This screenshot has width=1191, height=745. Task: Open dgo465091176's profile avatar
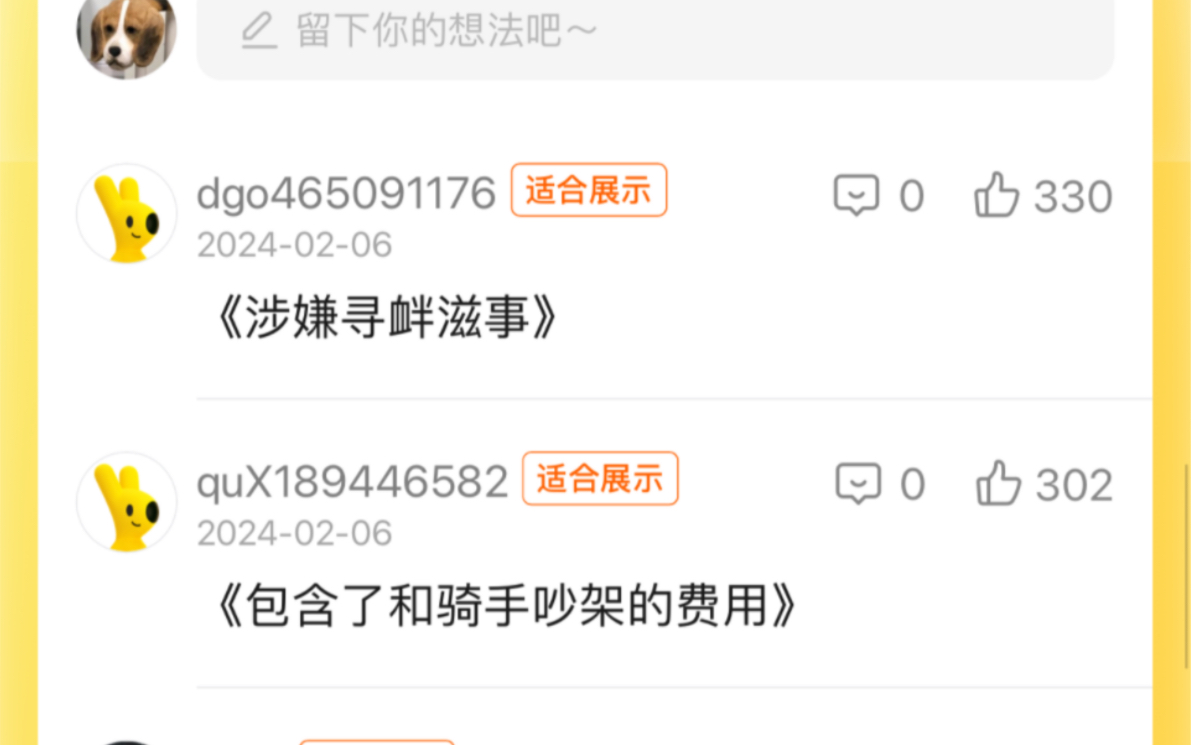point(127,214)
